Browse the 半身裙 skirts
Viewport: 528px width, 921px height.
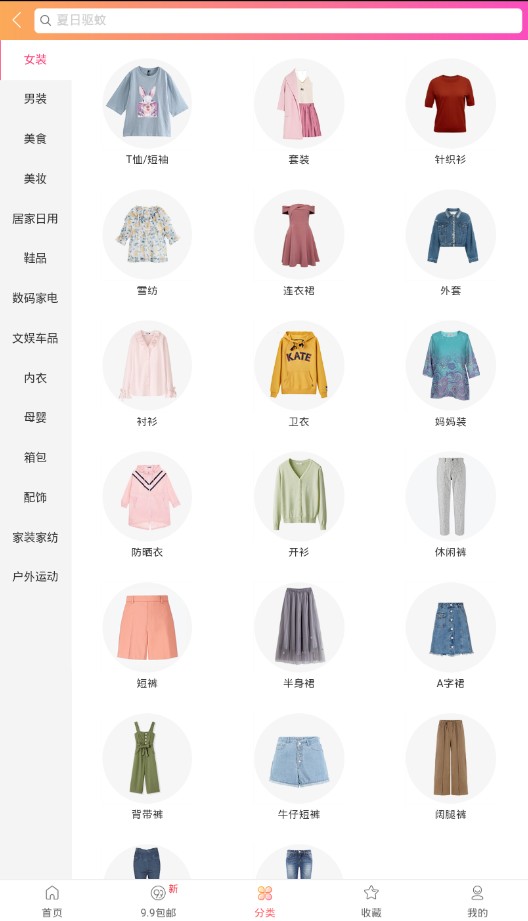pos(299,636)
